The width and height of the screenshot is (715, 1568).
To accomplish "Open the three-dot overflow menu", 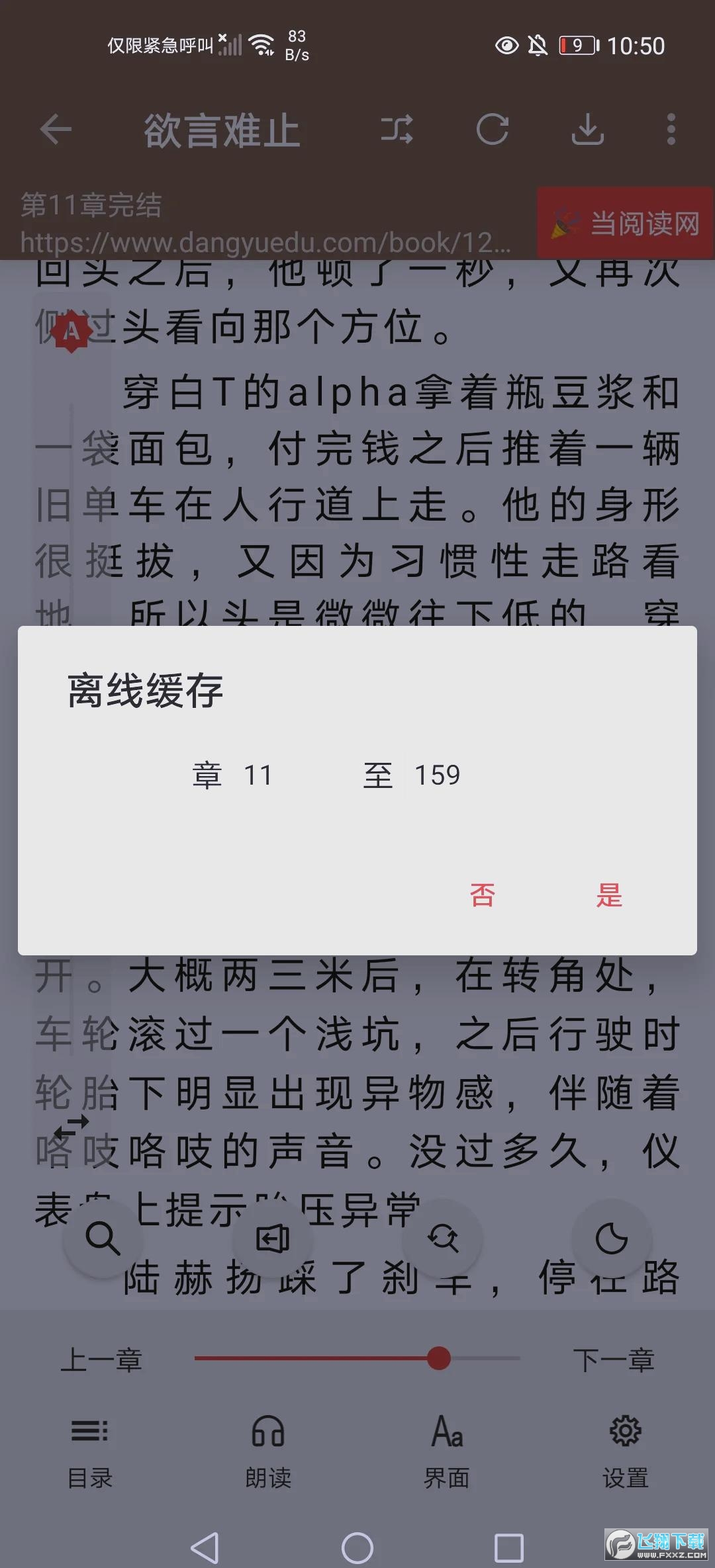I will click(x=671, y=129).
